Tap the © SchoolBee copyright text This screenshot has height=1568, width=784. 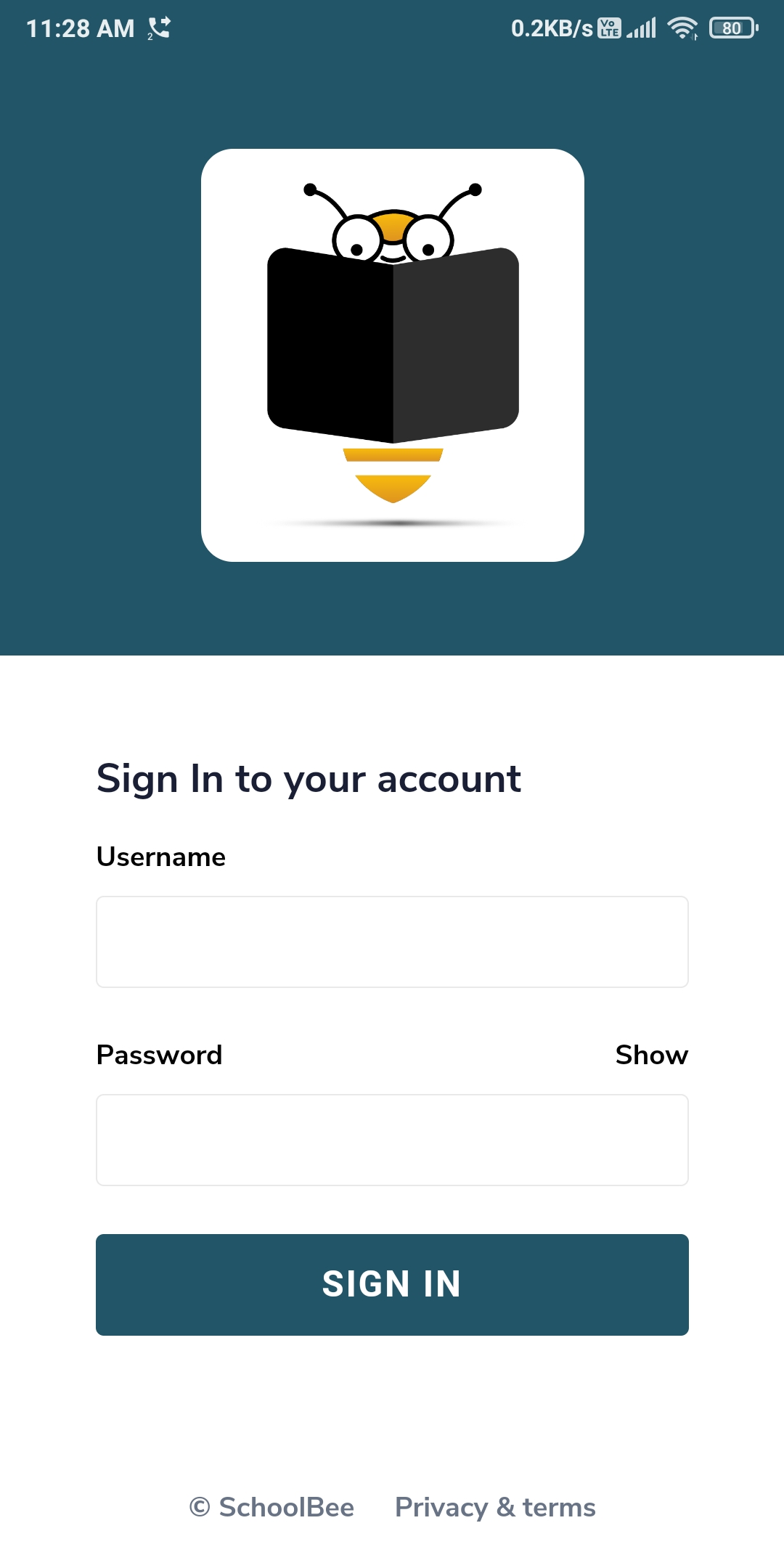[x=271, y=1507]
